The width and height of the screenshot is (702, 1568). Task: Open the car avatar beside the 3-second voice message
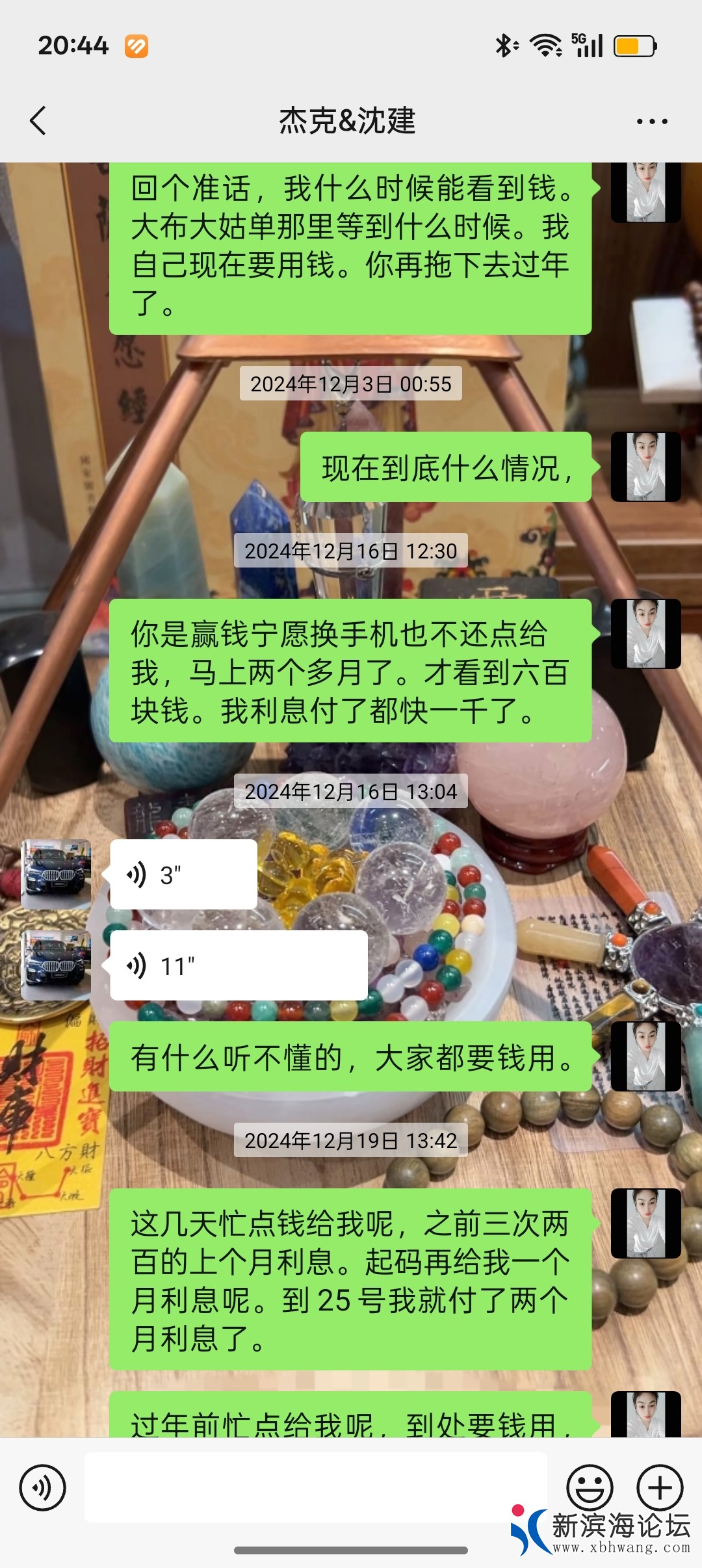point(56,874)
